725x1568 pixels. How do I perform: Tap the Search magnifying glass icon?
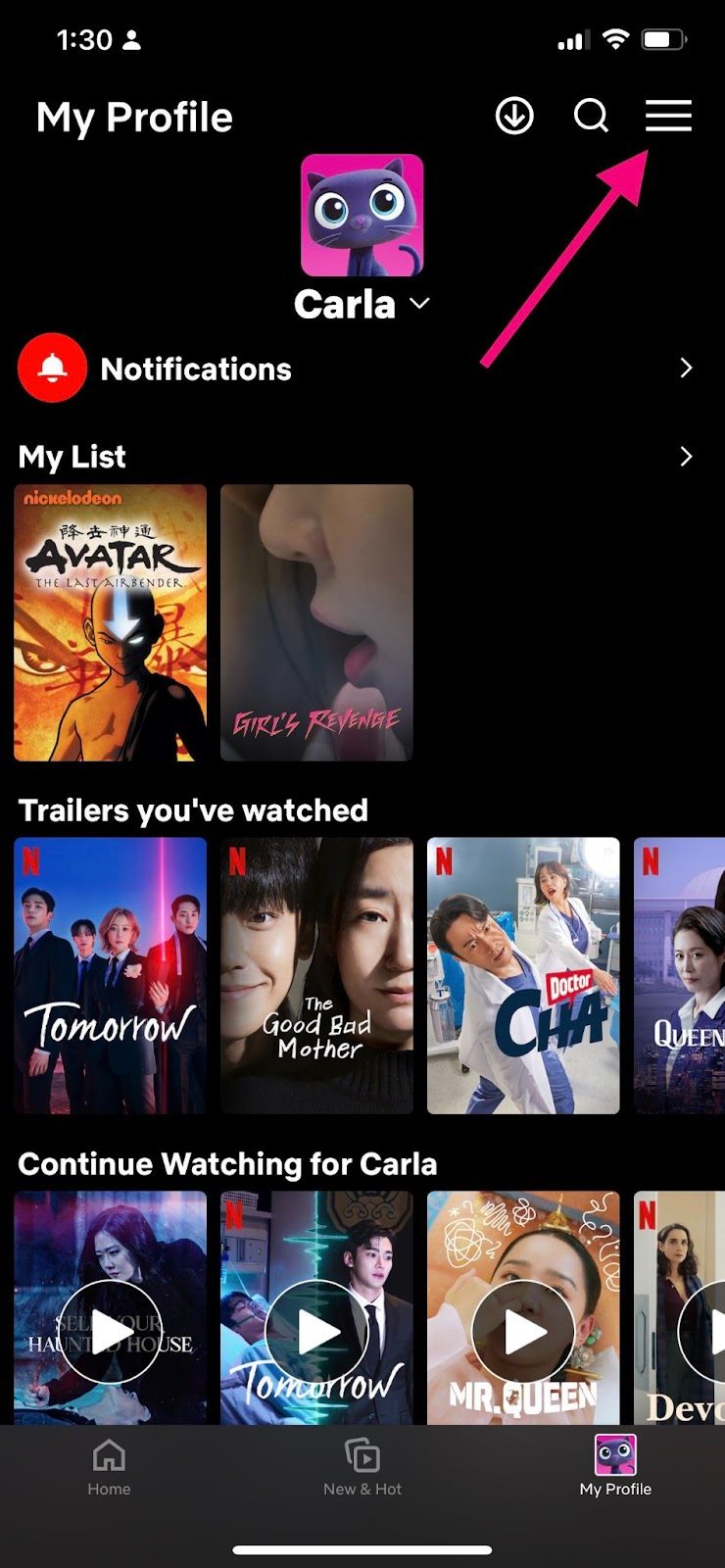pos(591,116)
